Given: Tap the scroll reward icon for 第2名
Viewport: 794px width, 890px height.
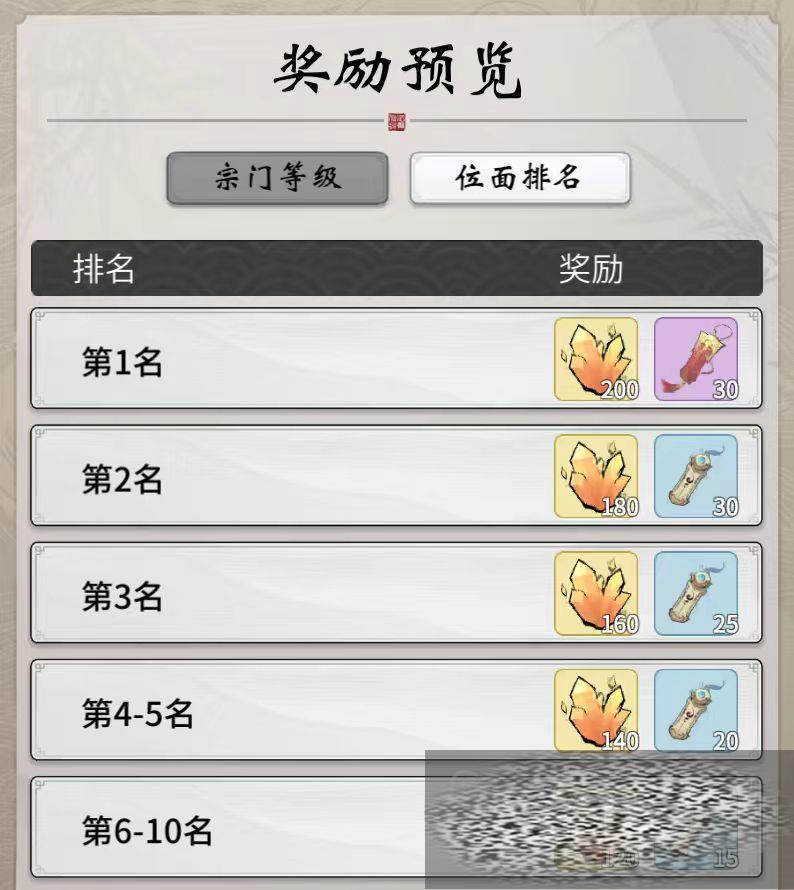Looking at the screenshot, I should point(696,476).
